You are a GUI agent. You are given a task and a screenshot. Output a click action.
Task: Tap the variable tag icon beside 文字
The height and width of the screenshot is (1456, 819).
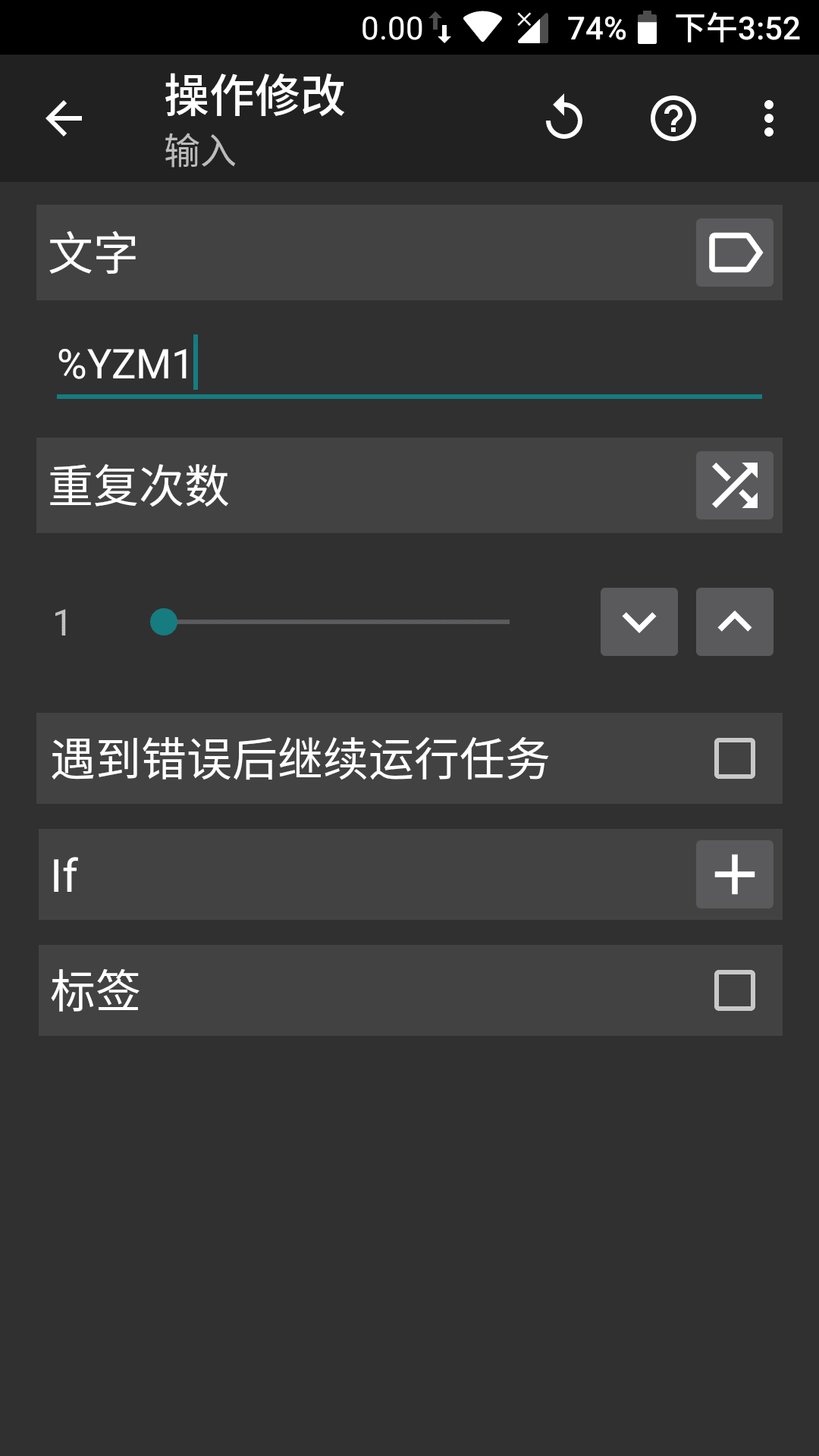coord(734,253)
